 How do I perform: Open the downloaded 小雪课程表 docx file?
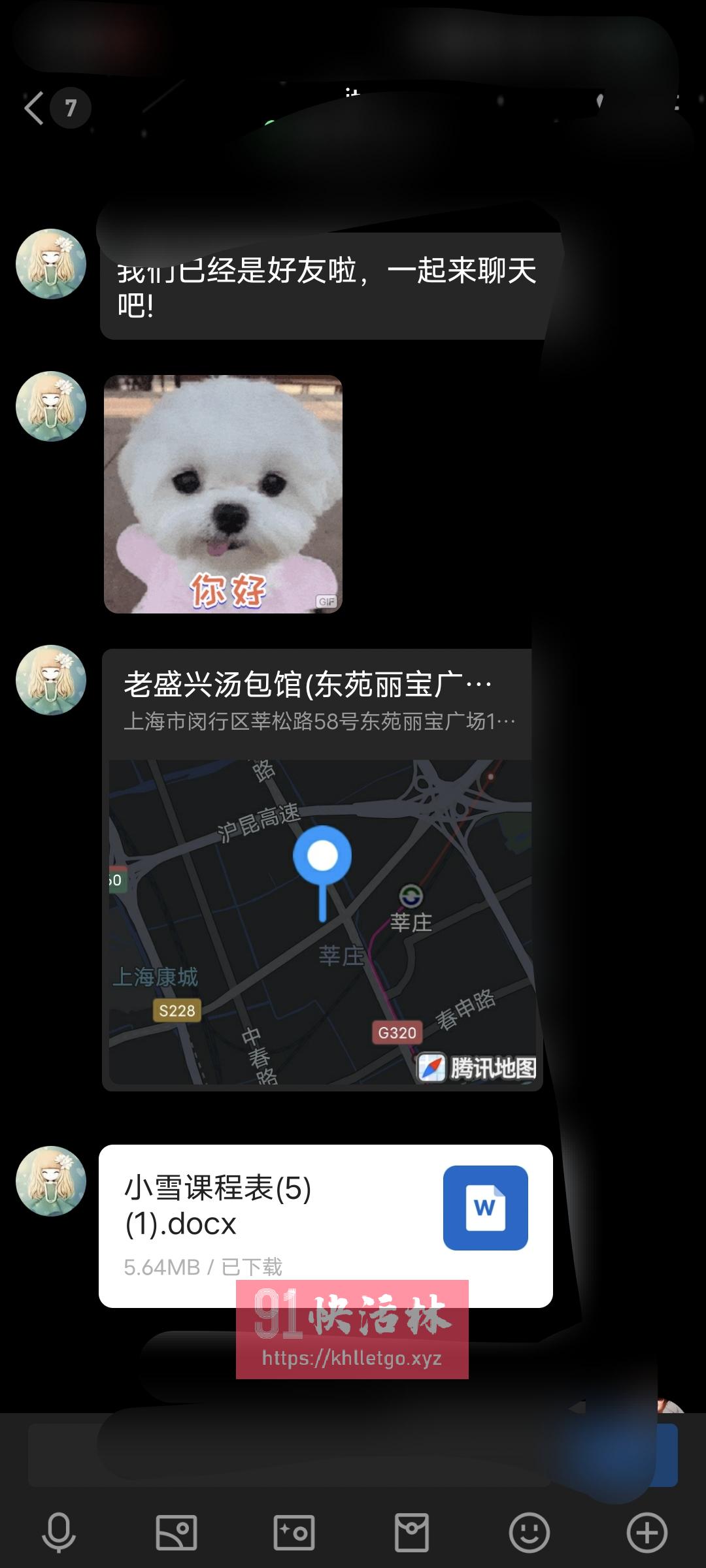[x=261, y=1222]
